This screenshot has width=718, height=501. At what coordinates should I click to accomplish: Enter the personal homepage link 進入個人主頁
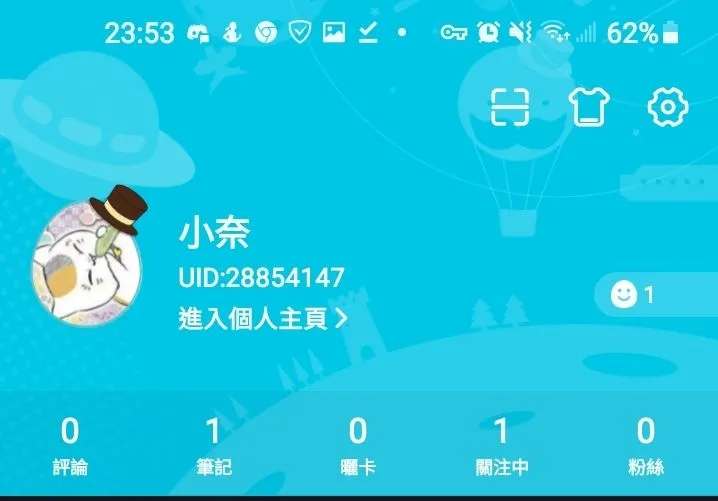(x=263, y=319)
